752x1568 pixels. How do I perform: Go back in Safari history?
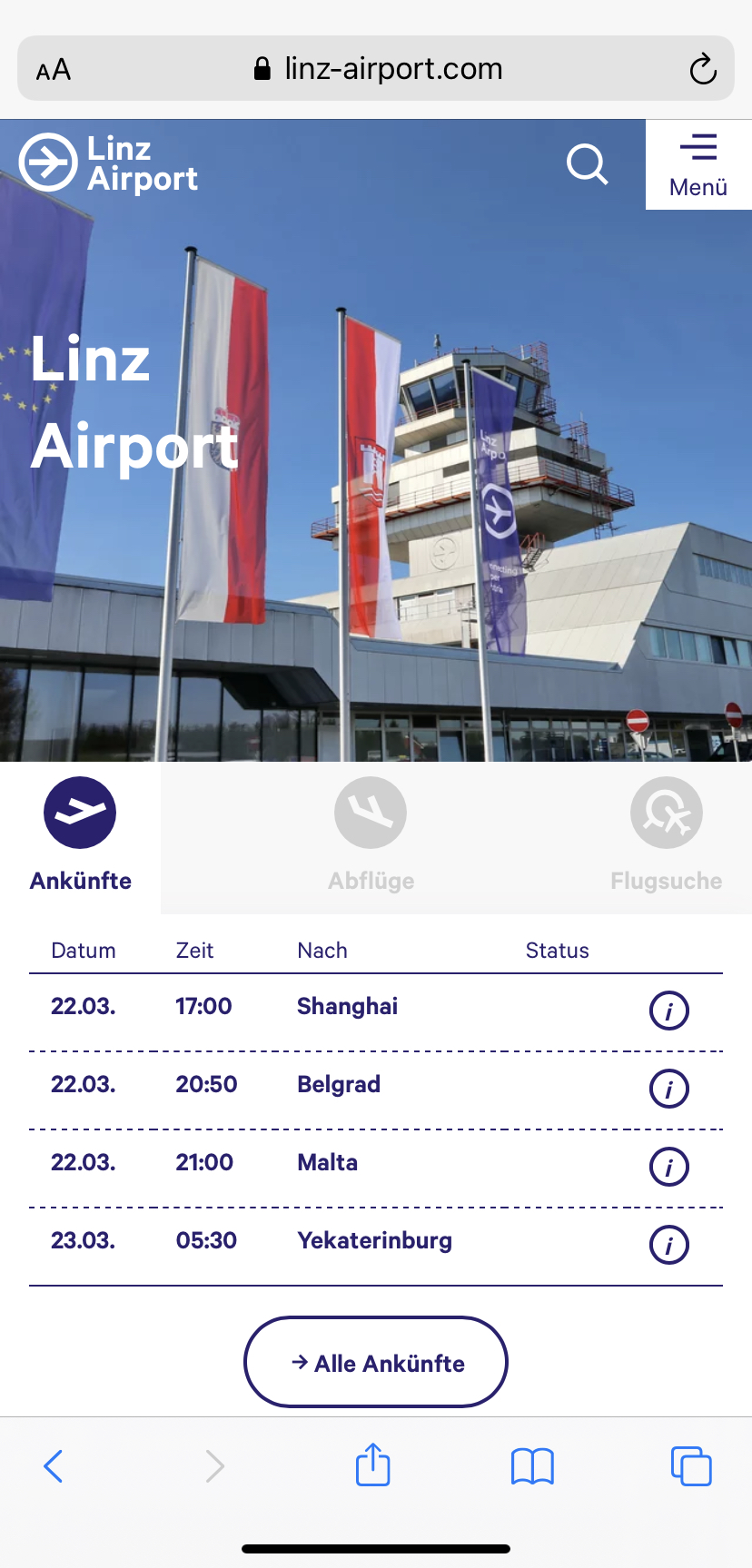[x=54, y=1465]
